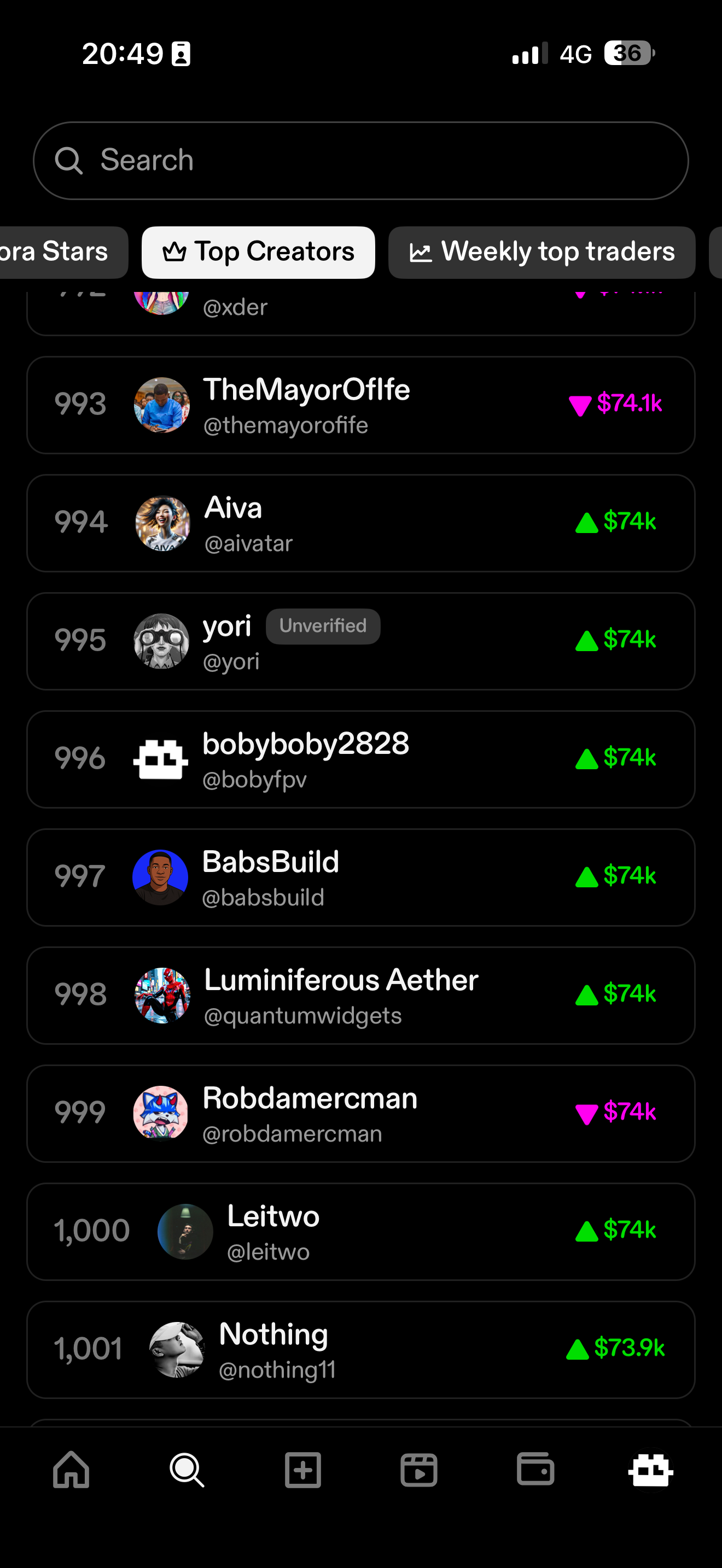View BabsBuild's profile
The height and width of the screenshot is (1568, 722).
360,877
